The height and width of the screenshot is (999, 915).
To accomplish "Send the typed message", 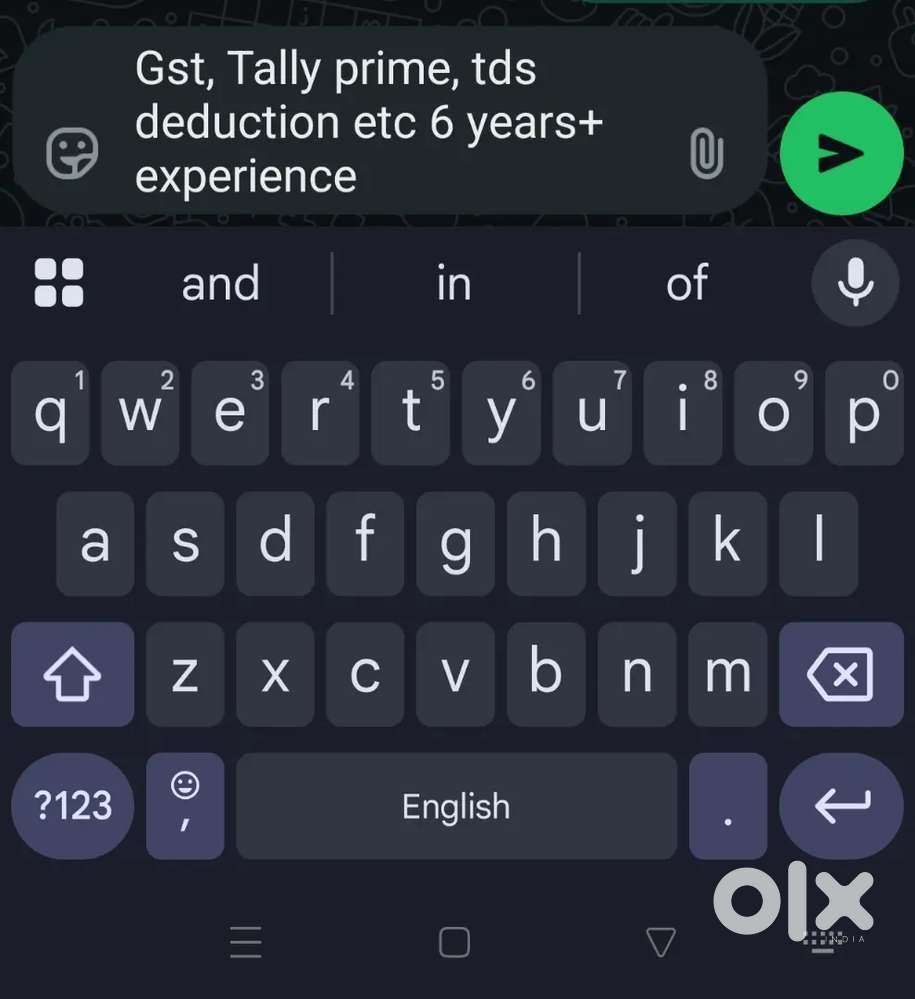I will [x=841, y=153].
